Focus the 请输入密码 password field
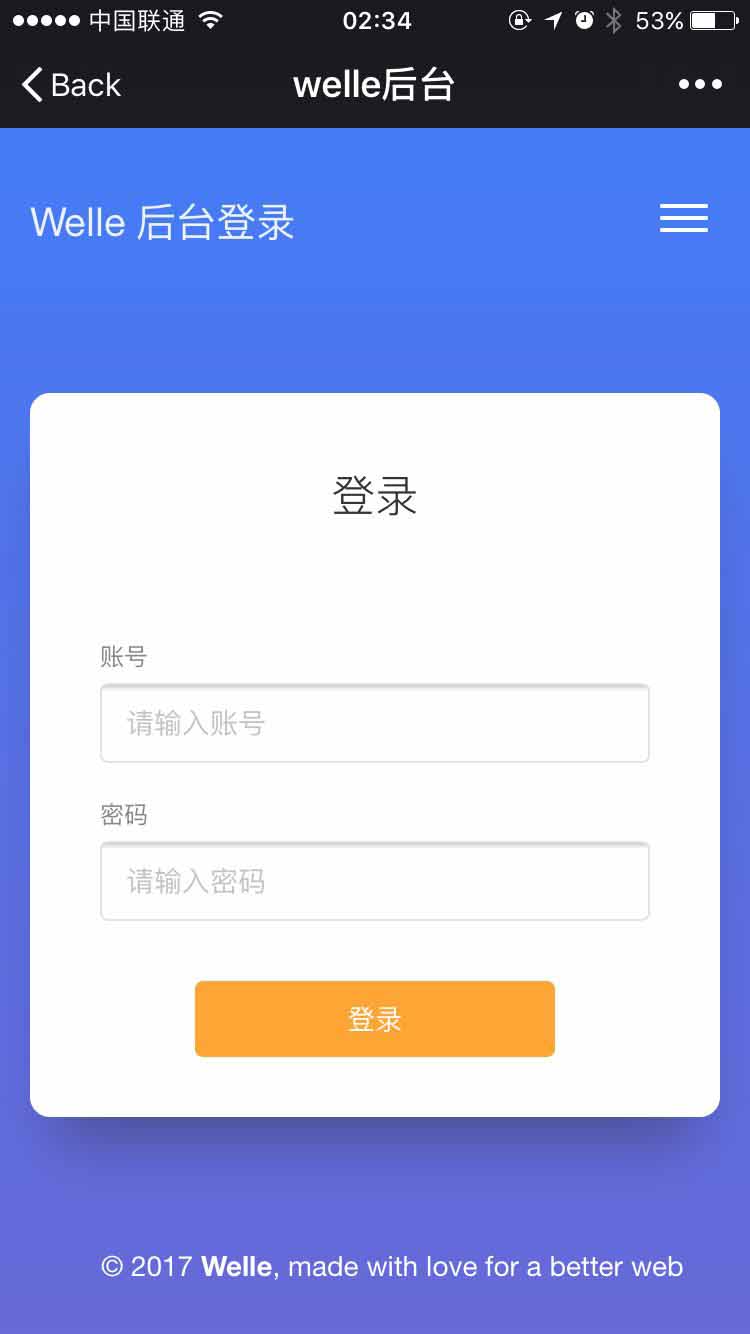The width and height of the screenshot is (750, 1334). (x=375, y=881)
